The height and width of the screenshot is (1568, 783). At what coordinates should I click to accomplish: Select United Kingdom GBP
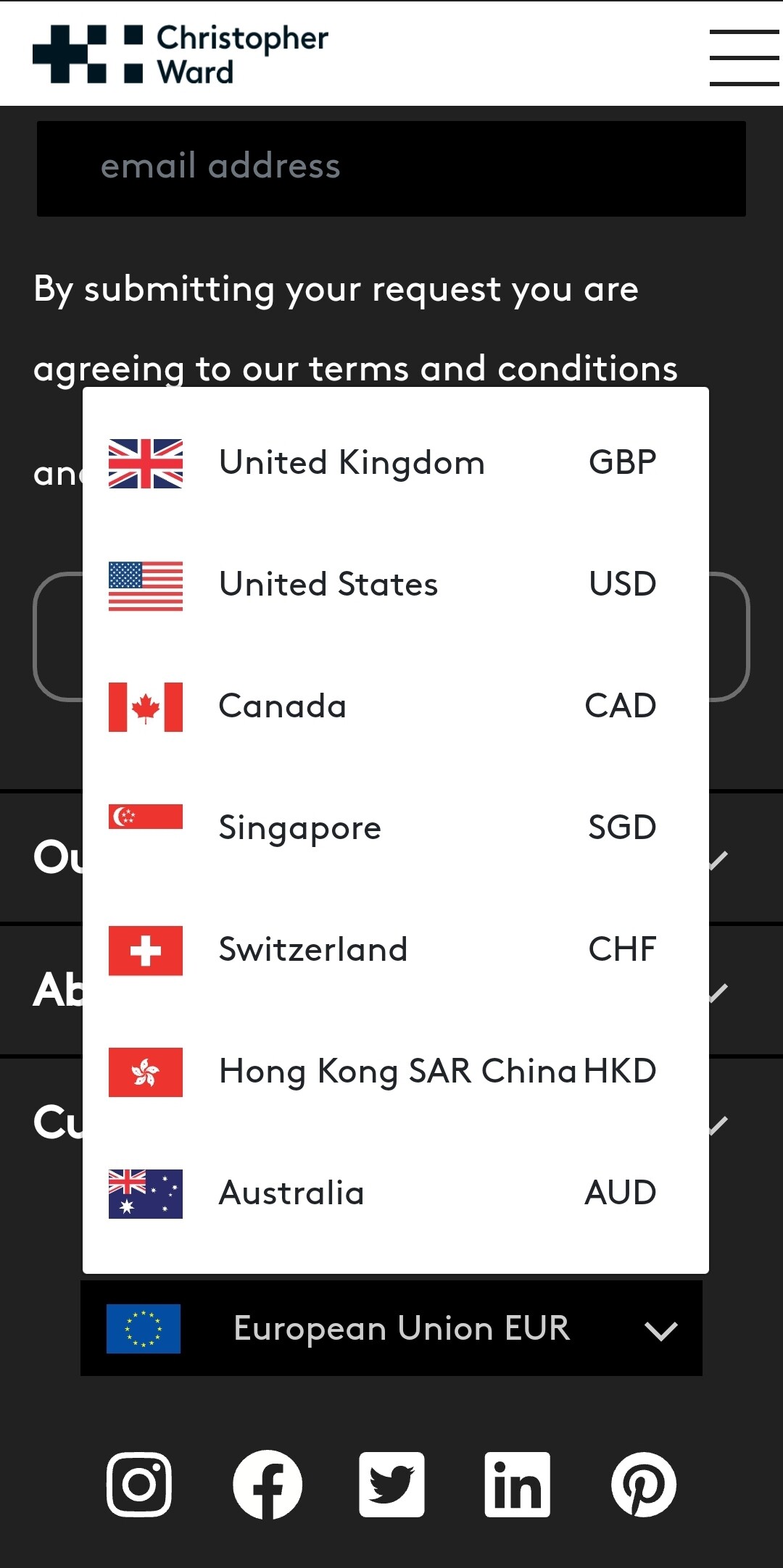click(396, 463)
